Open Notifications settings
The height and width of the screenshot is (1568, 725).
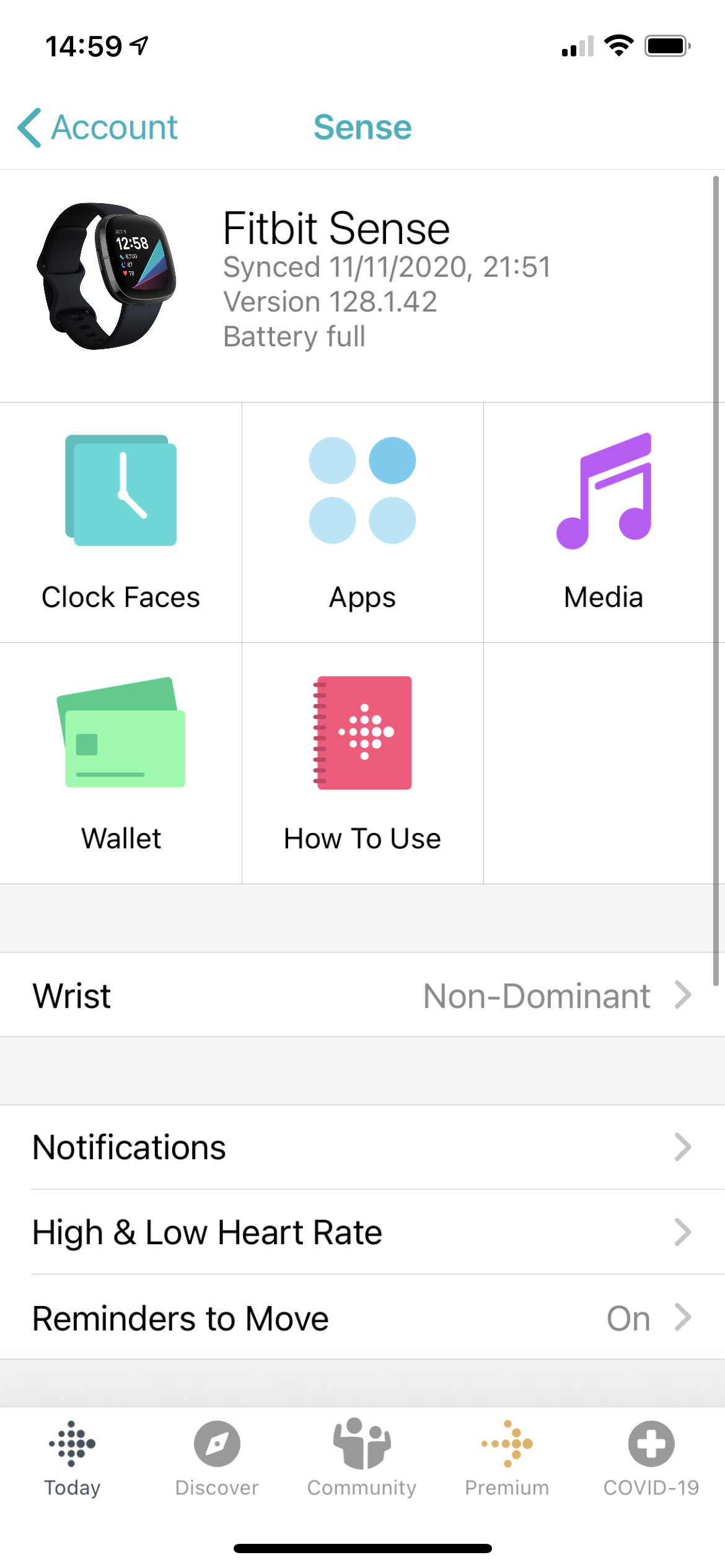[362, 1147]
